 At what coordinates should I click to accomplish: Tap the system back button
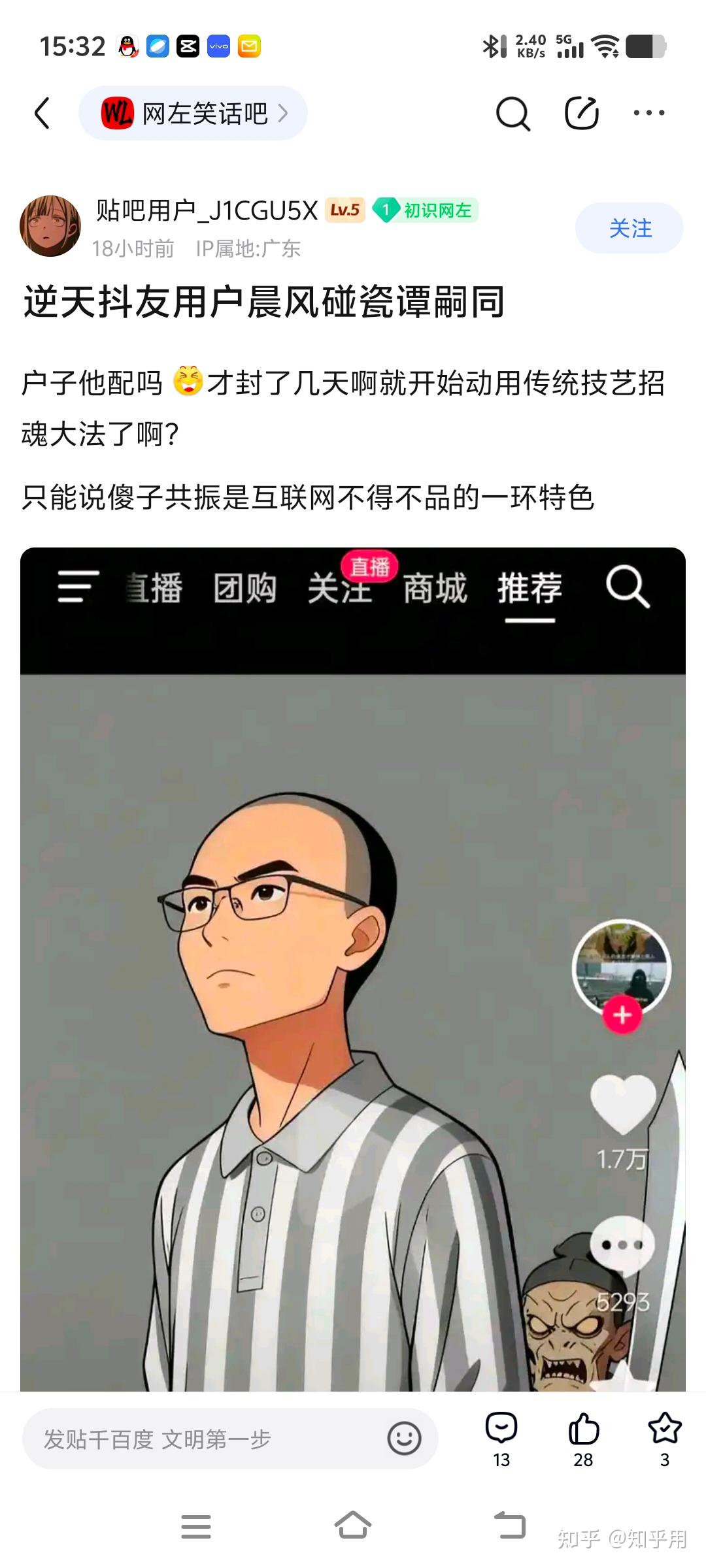click(510, 1526)
